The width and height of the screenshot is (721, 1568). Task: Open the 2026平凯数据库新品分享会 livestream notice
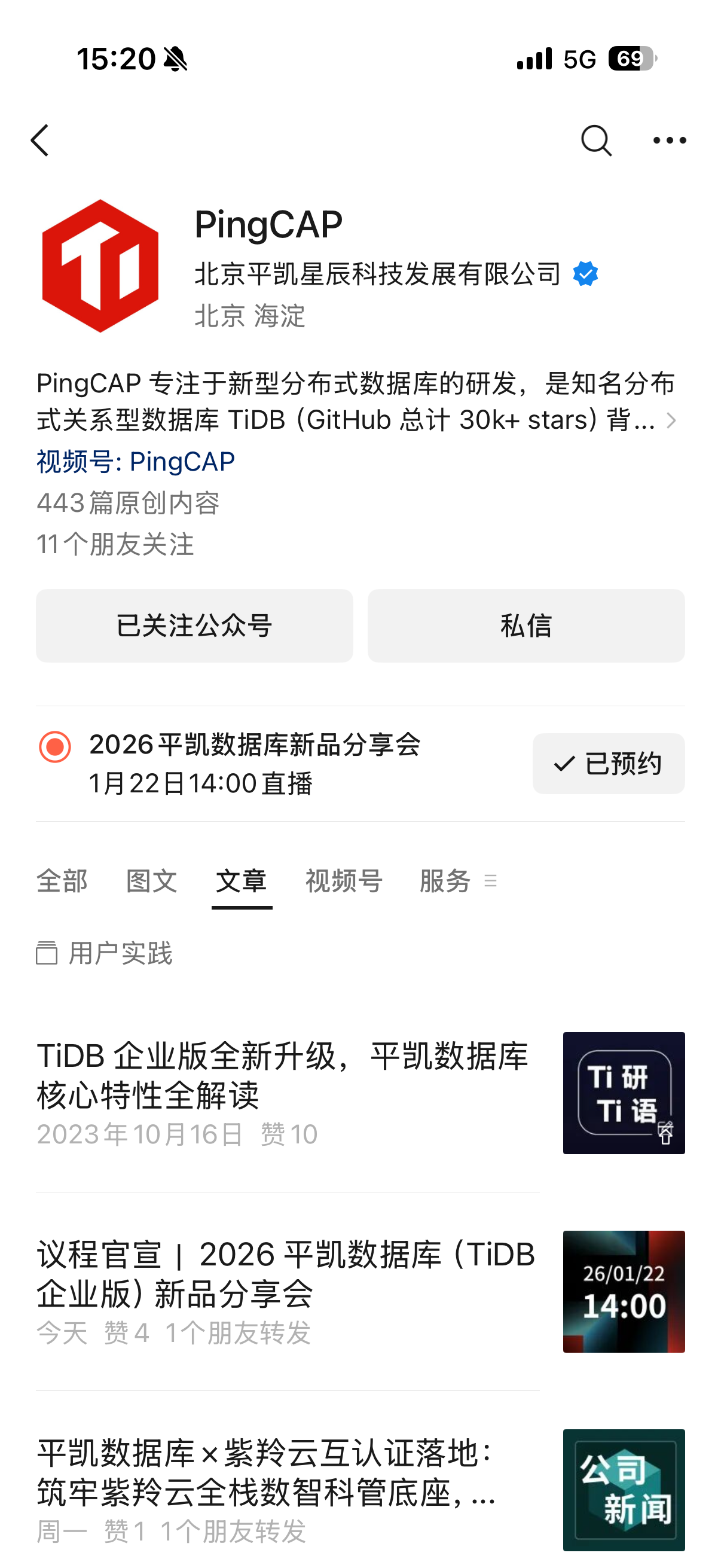(254, 763)
